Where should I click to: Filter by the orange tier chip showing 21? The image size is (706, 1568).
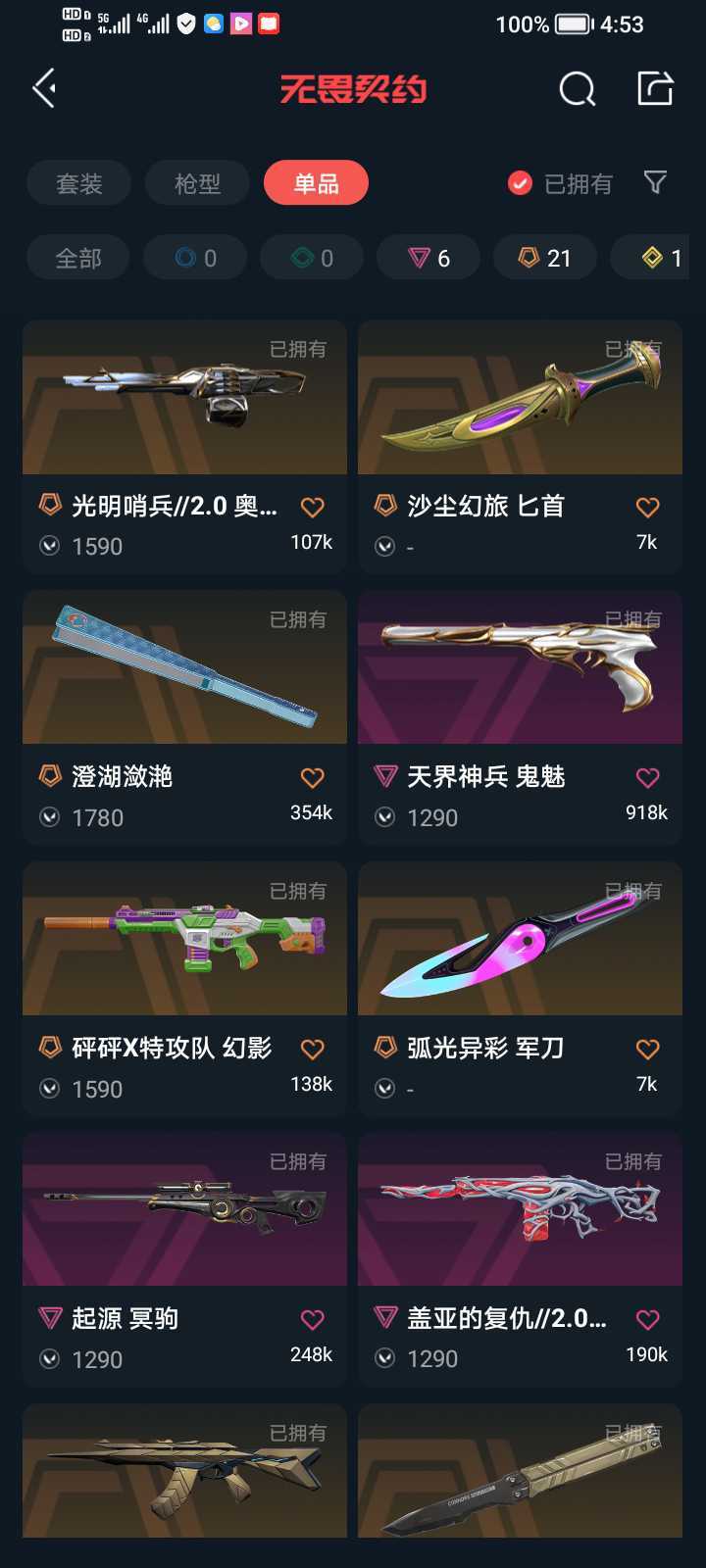pyautogui.click(x=545, y=258)
